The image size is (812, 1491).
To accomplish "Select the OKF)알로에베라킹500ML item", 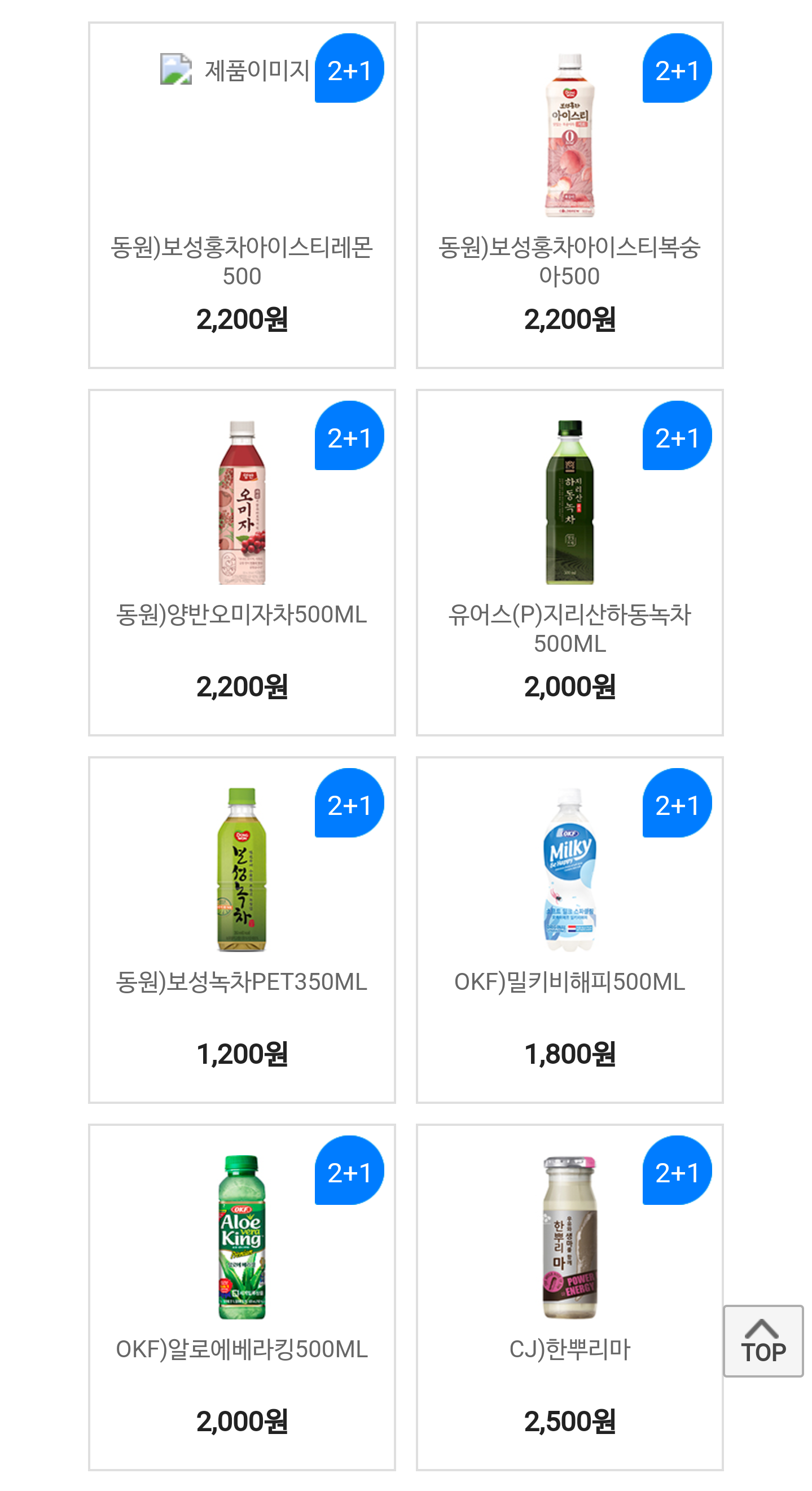I will tap(242, 1297).
